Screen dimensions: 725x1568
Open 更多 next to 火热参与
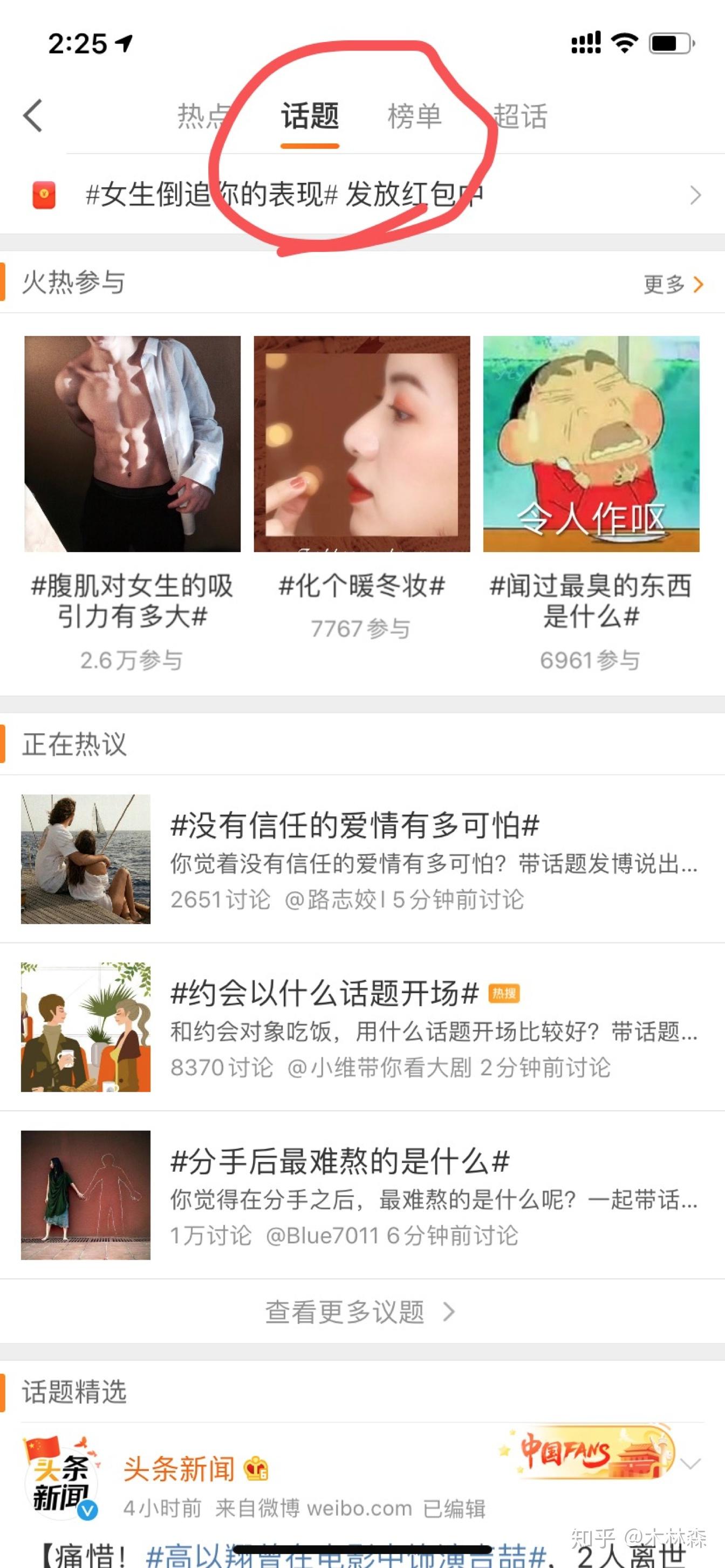[664, 283]
